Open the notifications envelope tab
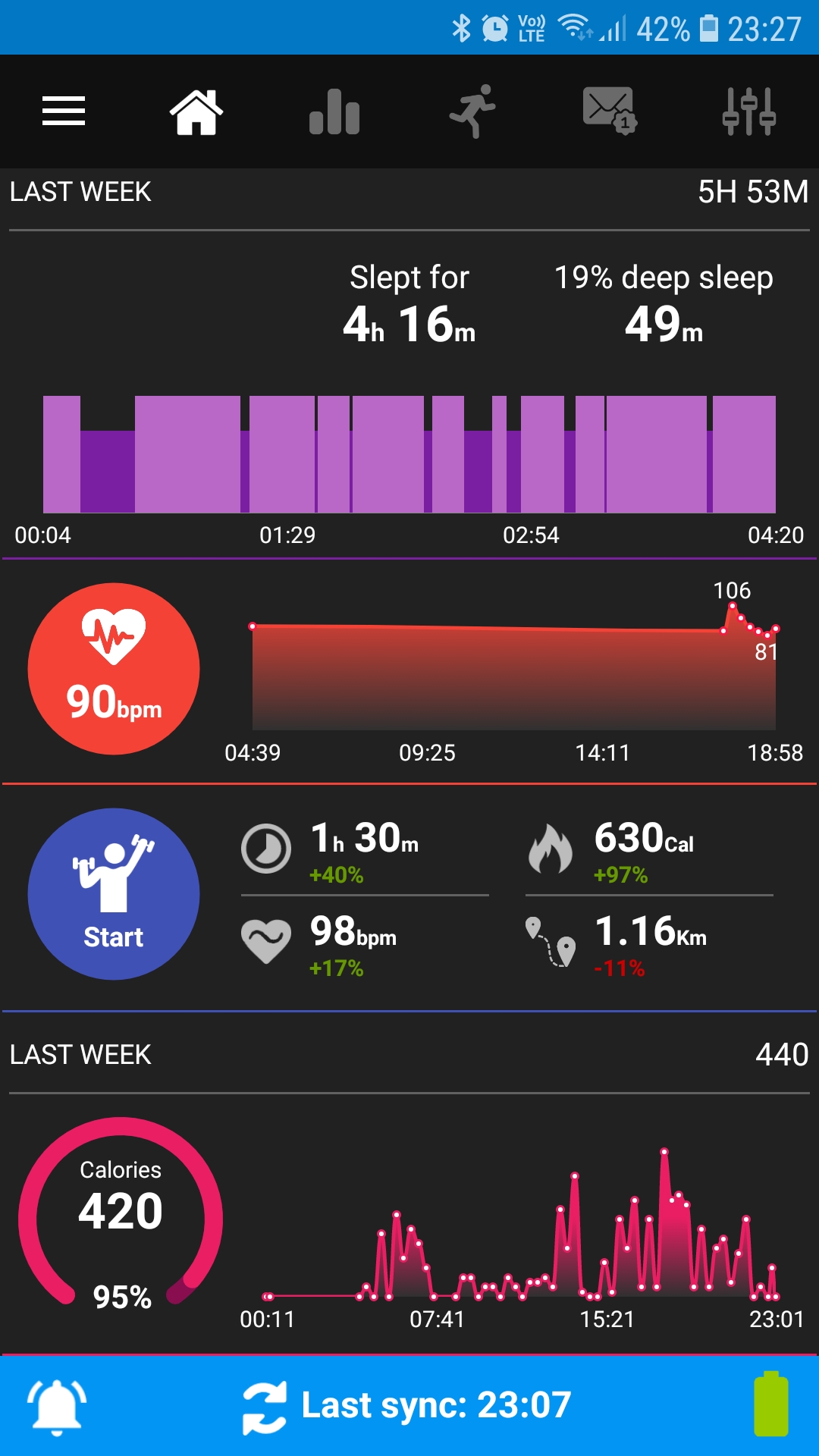819x1456 pixels. 610,111
